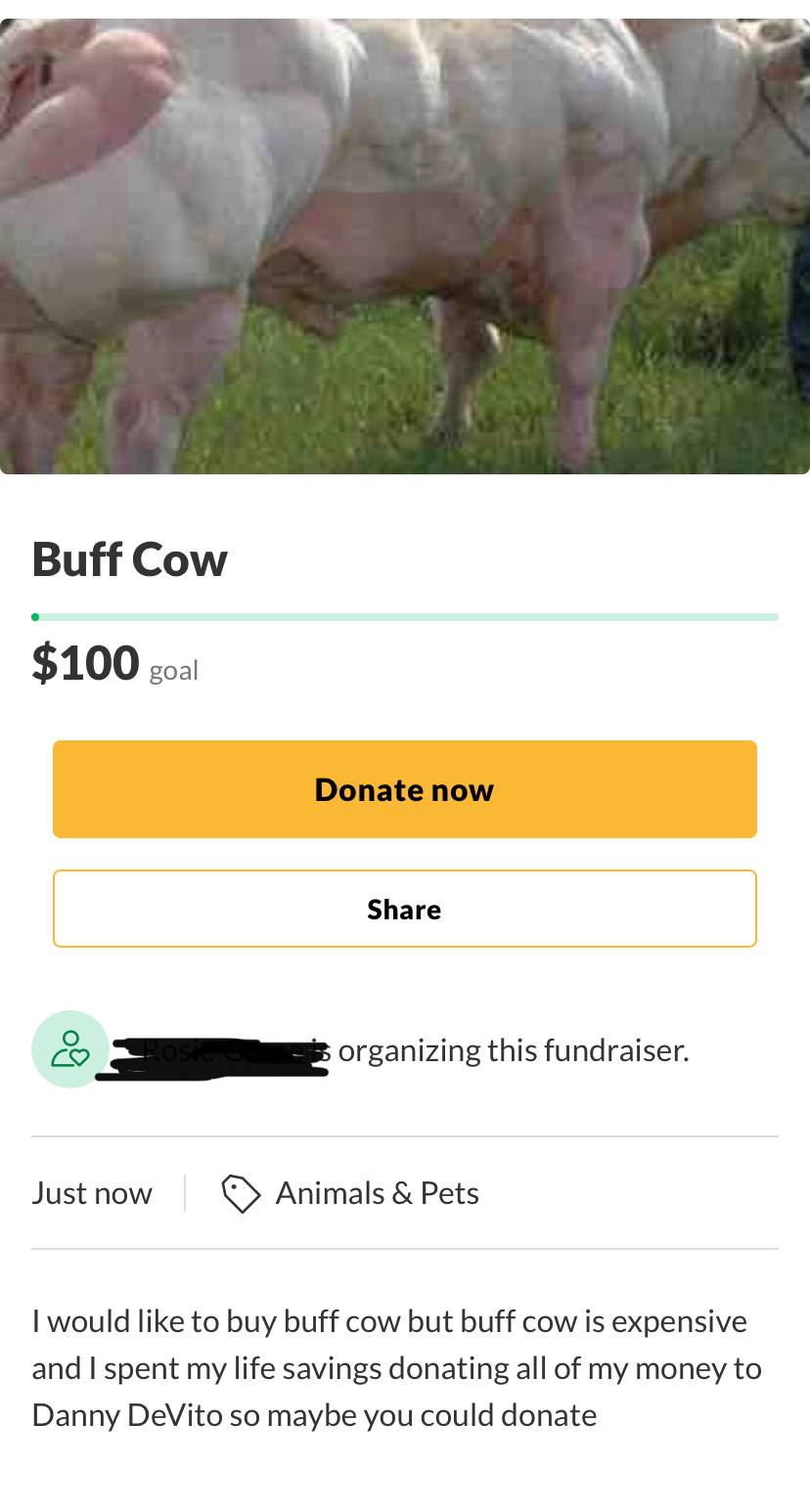Click 'organizing this fundraiser' text
Viewport: 810px width, 1512px height.
coord(514,1049)
